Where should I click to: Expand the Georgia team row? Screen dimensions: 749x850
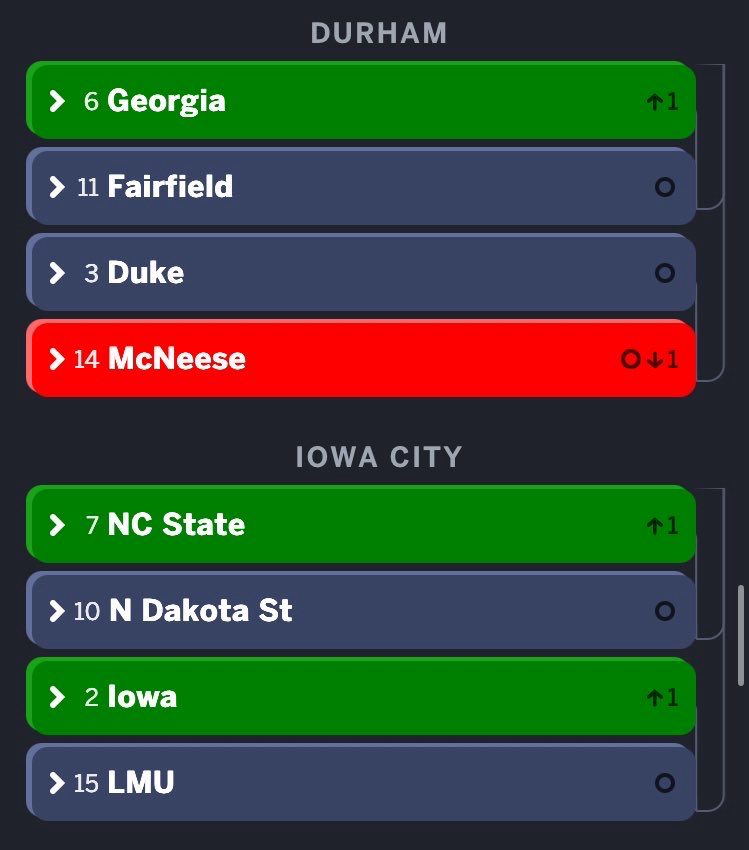[x=57, y=101]
